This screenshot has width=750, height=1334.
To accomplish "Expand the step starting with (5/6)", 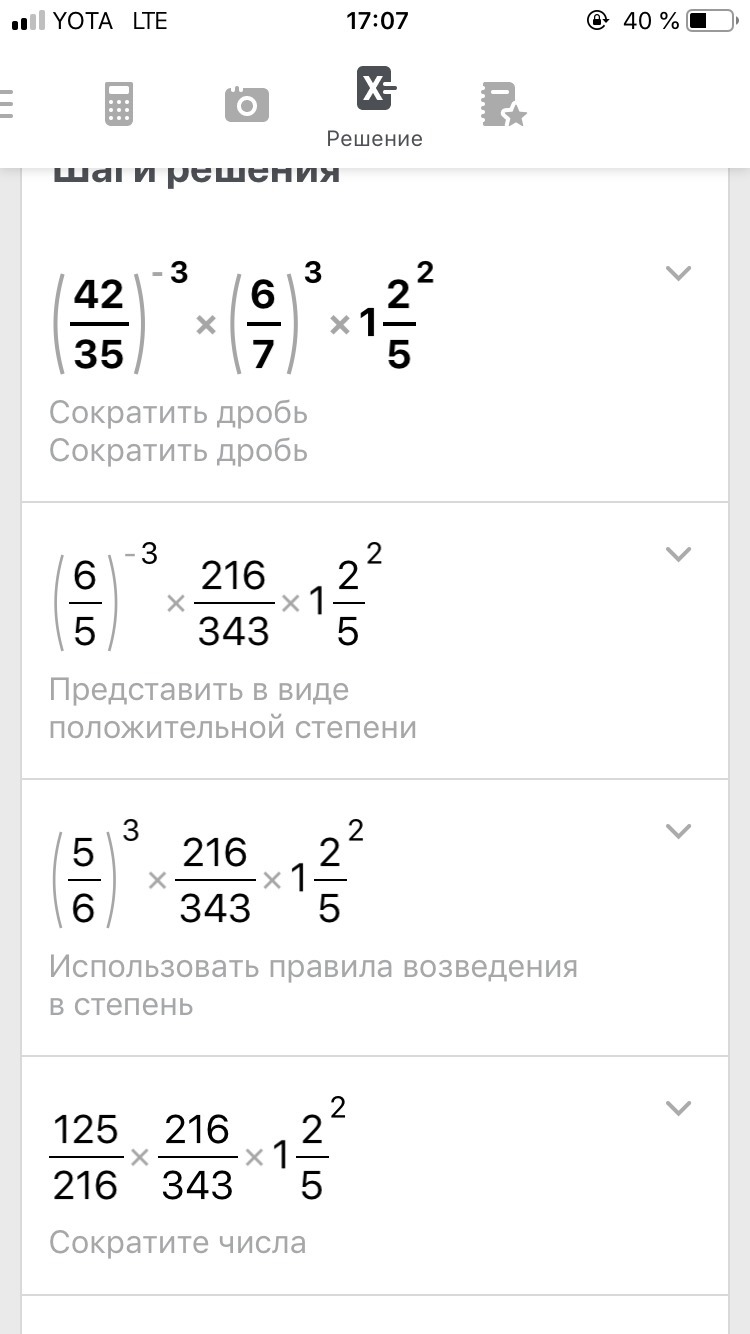I will 679,831.
